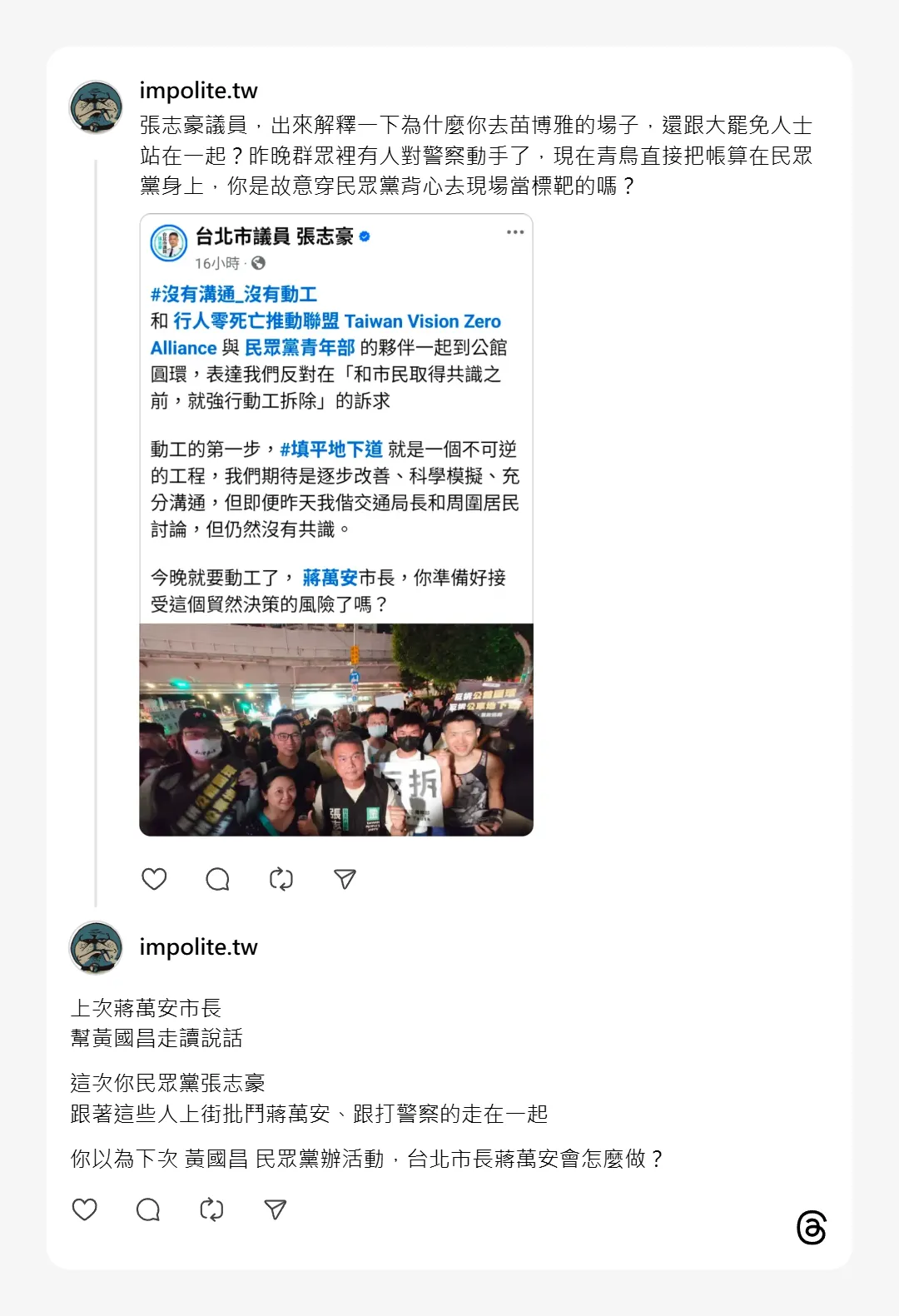This screenshot has height=1316, width=899.
Task: Share the first post with the paper-plane icon
Action: [345, 877]
